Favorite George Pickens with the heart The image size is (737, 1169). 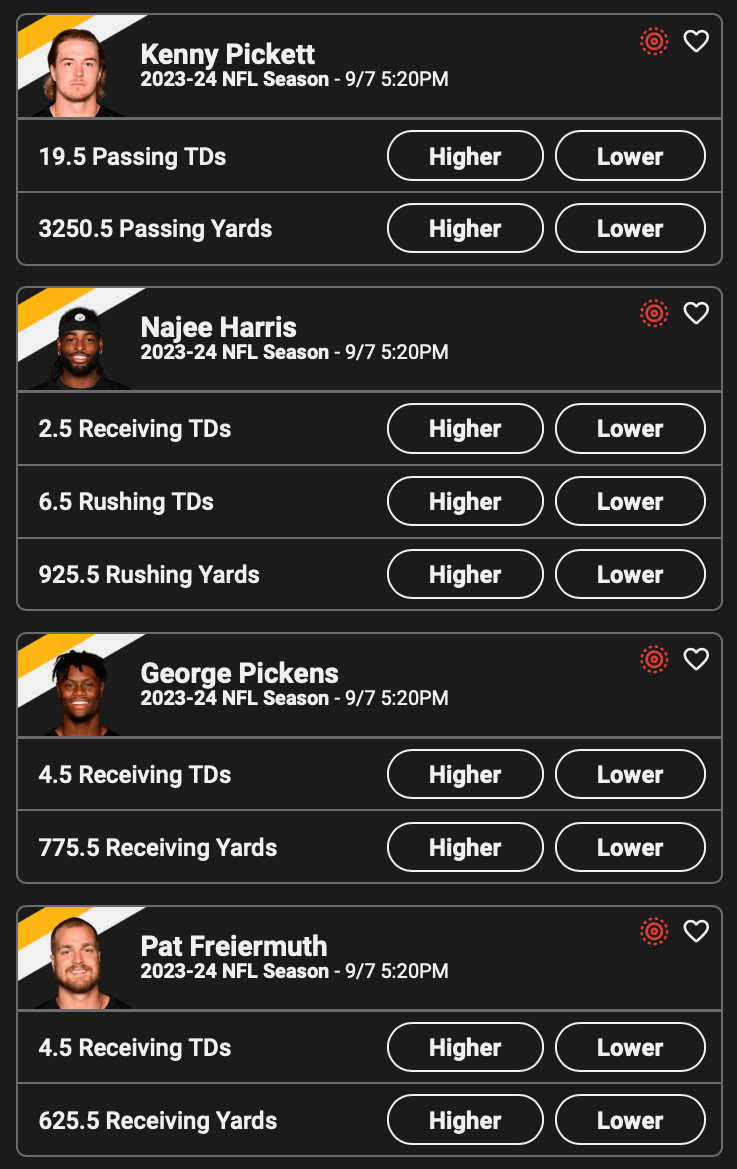coord(696,659)
